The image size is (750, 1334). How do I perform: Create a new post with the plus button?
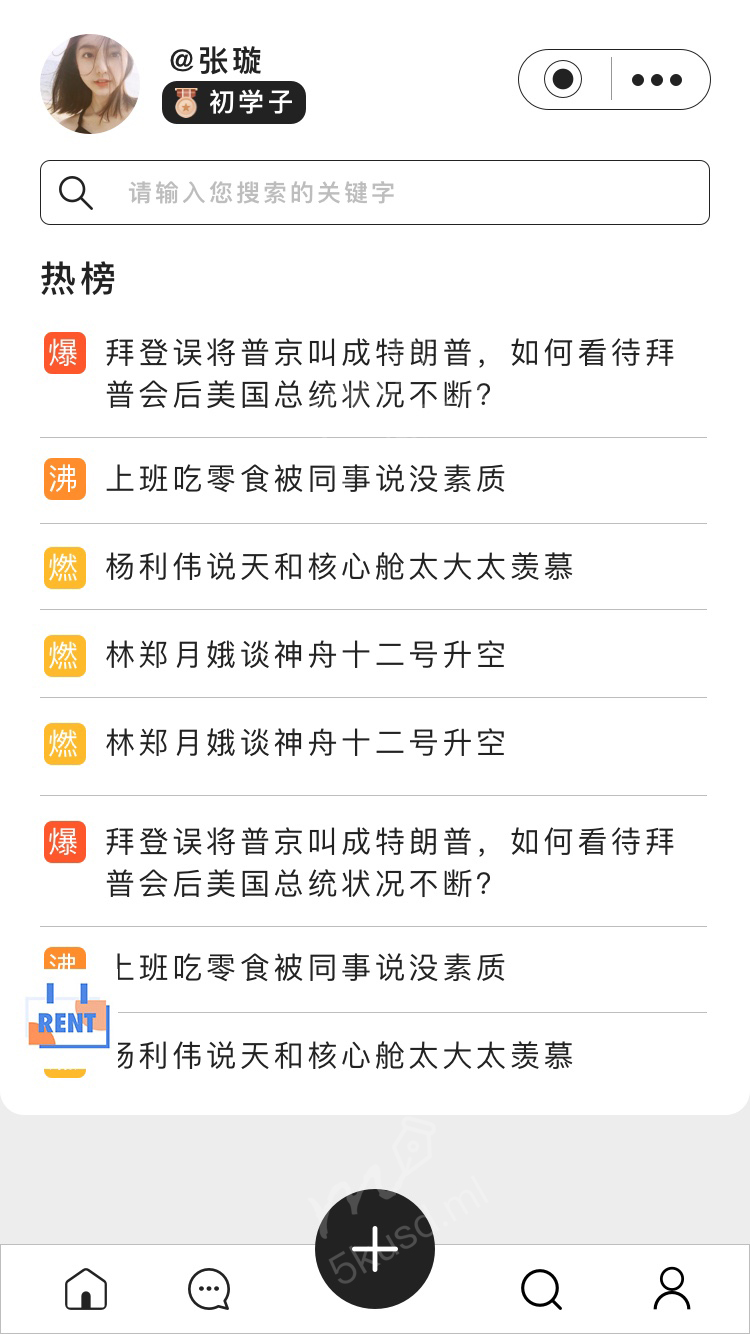click(x=375, y=1249)
